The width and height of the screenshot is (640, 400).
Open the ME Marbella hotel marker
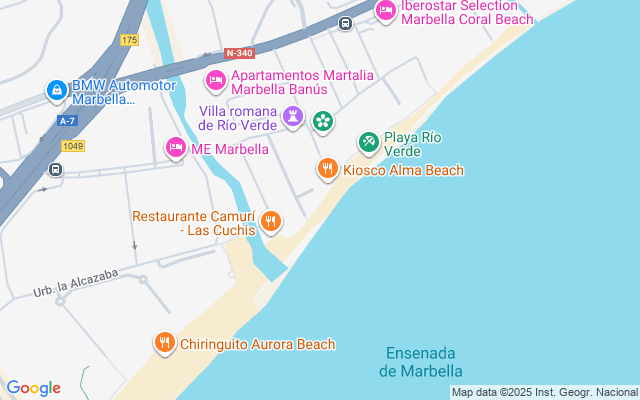coord(176,148)
